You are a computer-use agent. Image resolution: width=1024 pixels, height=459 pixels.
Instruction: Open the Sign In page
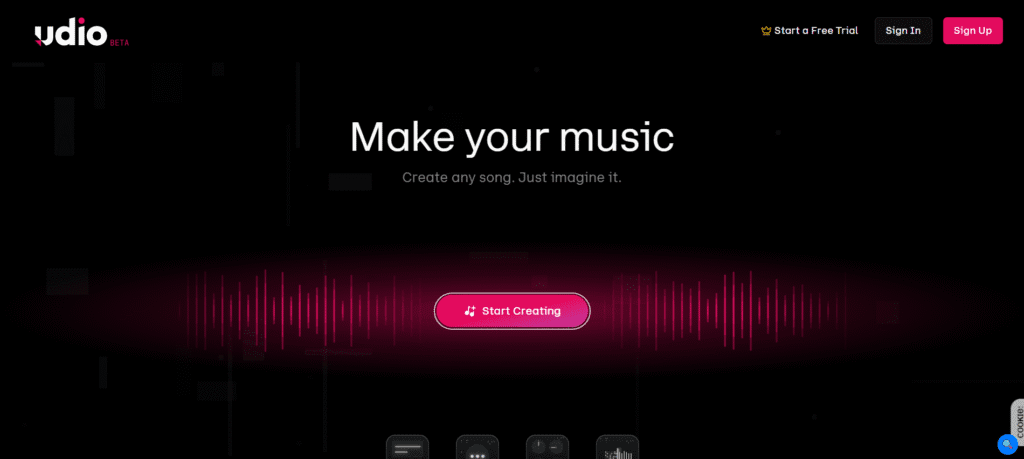[903, 30]
